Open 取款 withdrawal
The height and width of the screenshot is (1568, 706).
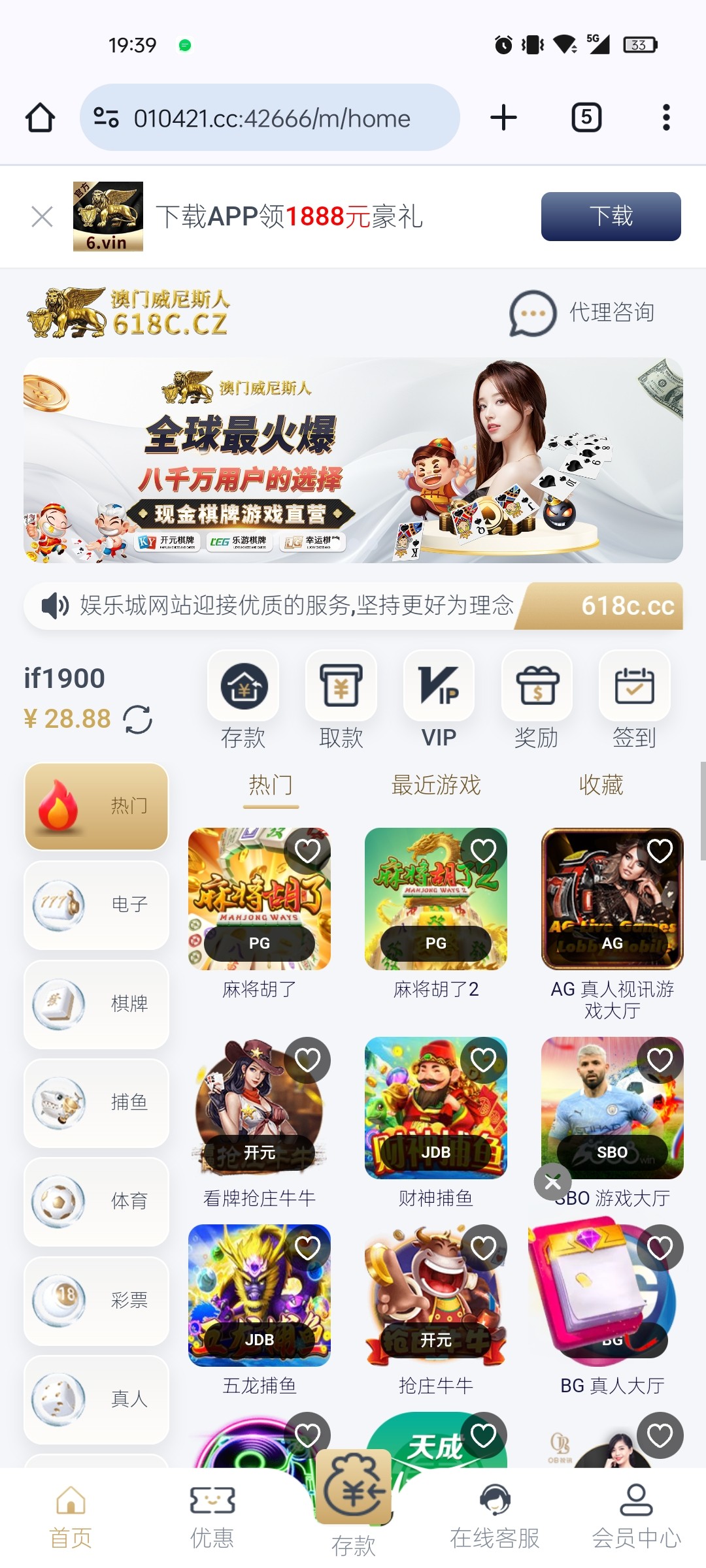tap(341, 700)
